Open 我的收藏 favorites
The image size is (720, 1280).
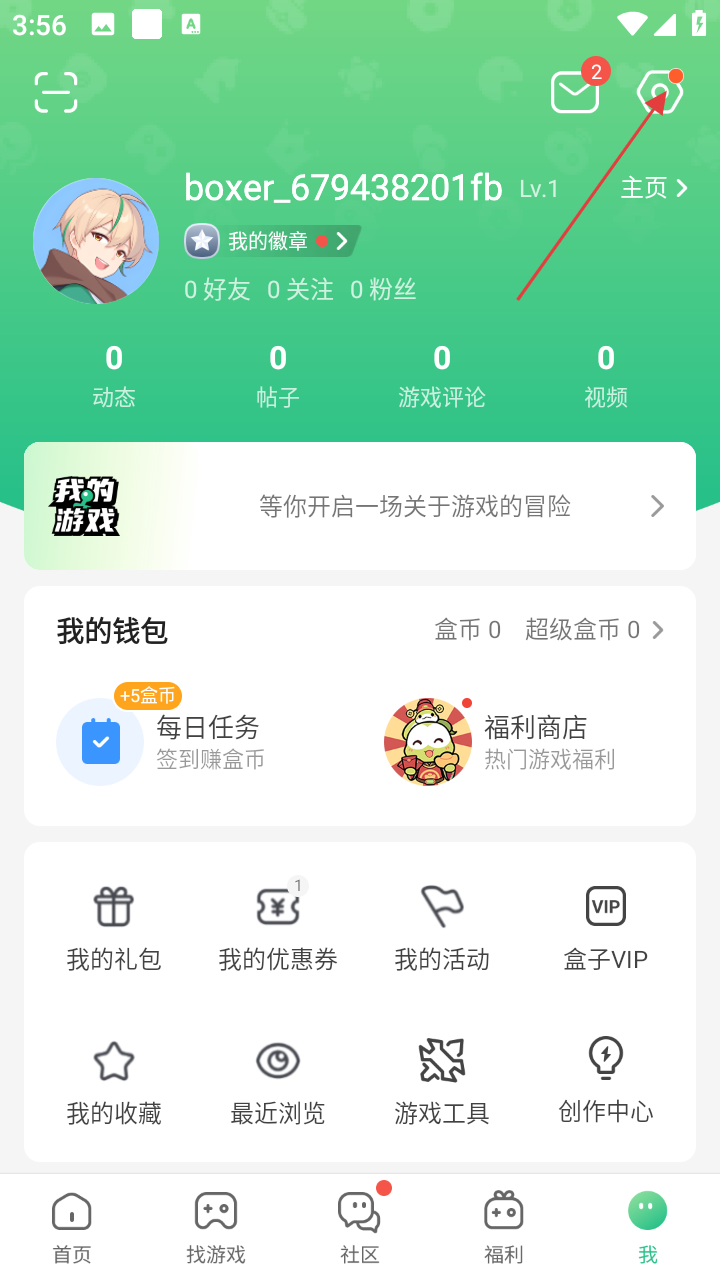coord(114,1082)
